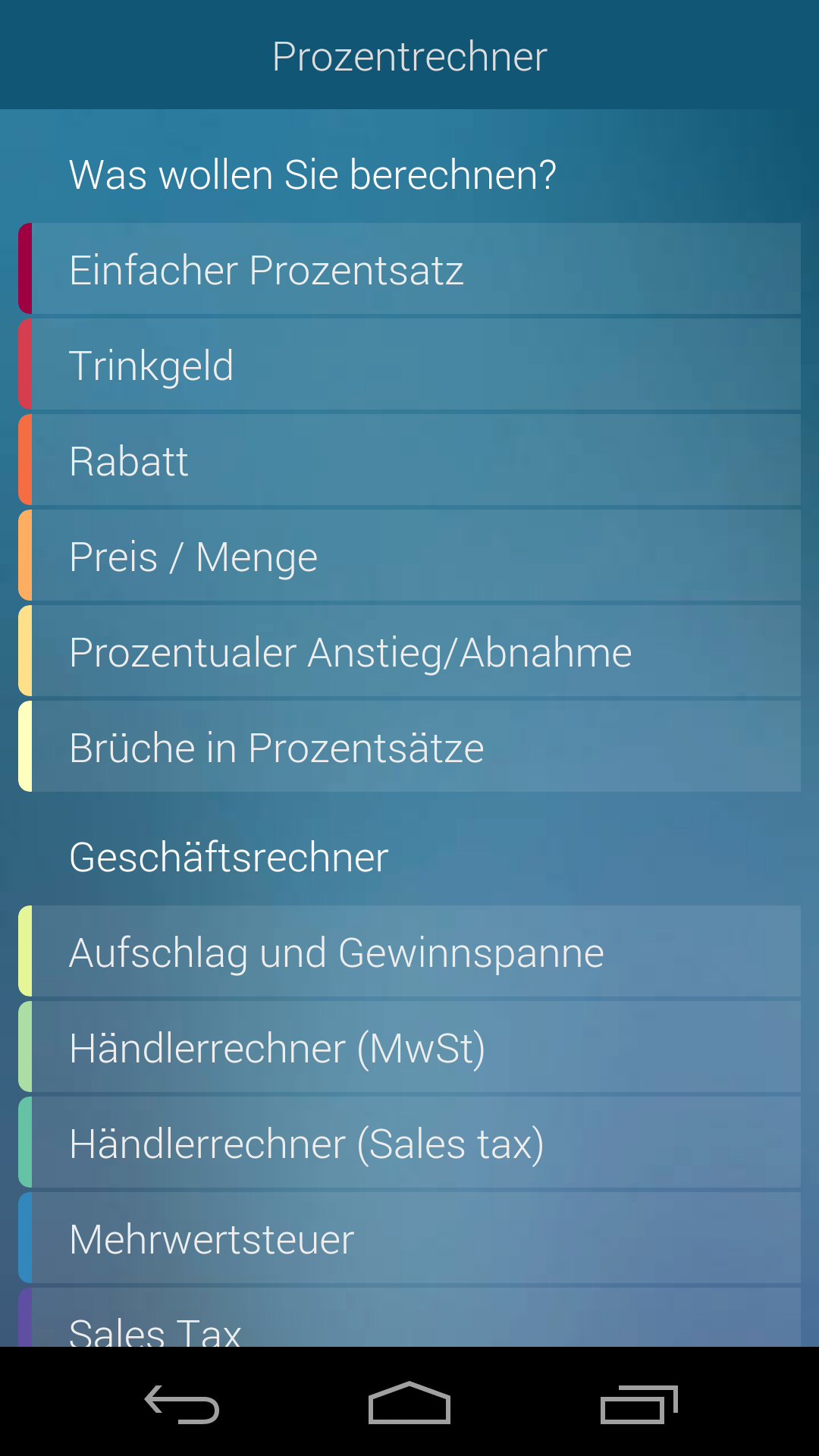The image size is (819, 1456).
Task: Open Prozentualer Anstieg/Abnahme
Action: coord(409,651)
